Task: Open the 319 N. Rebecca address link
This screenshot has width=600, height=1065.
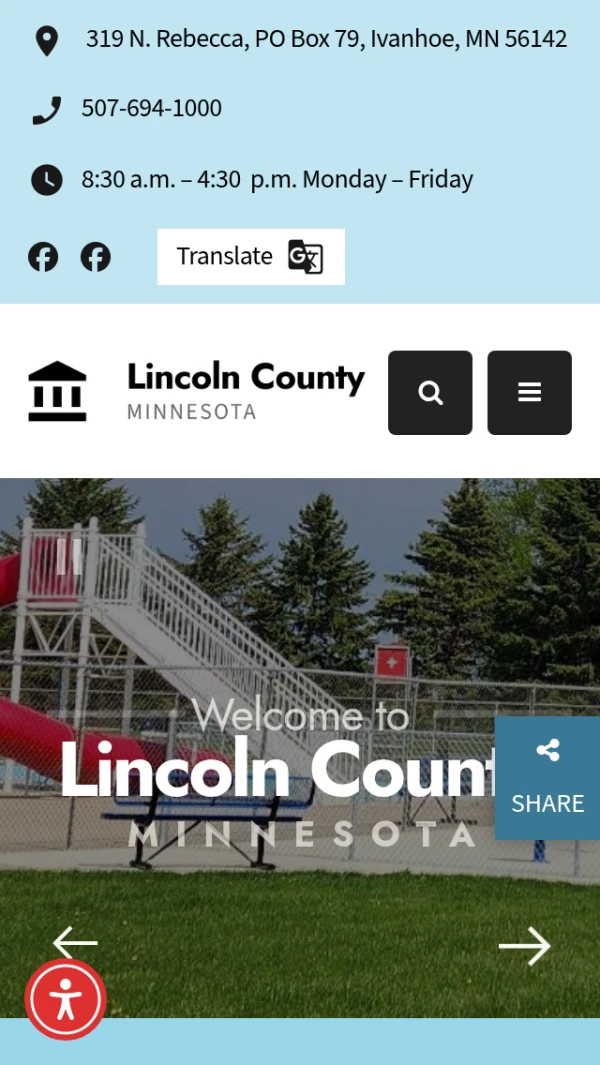Action: [325, 39]
